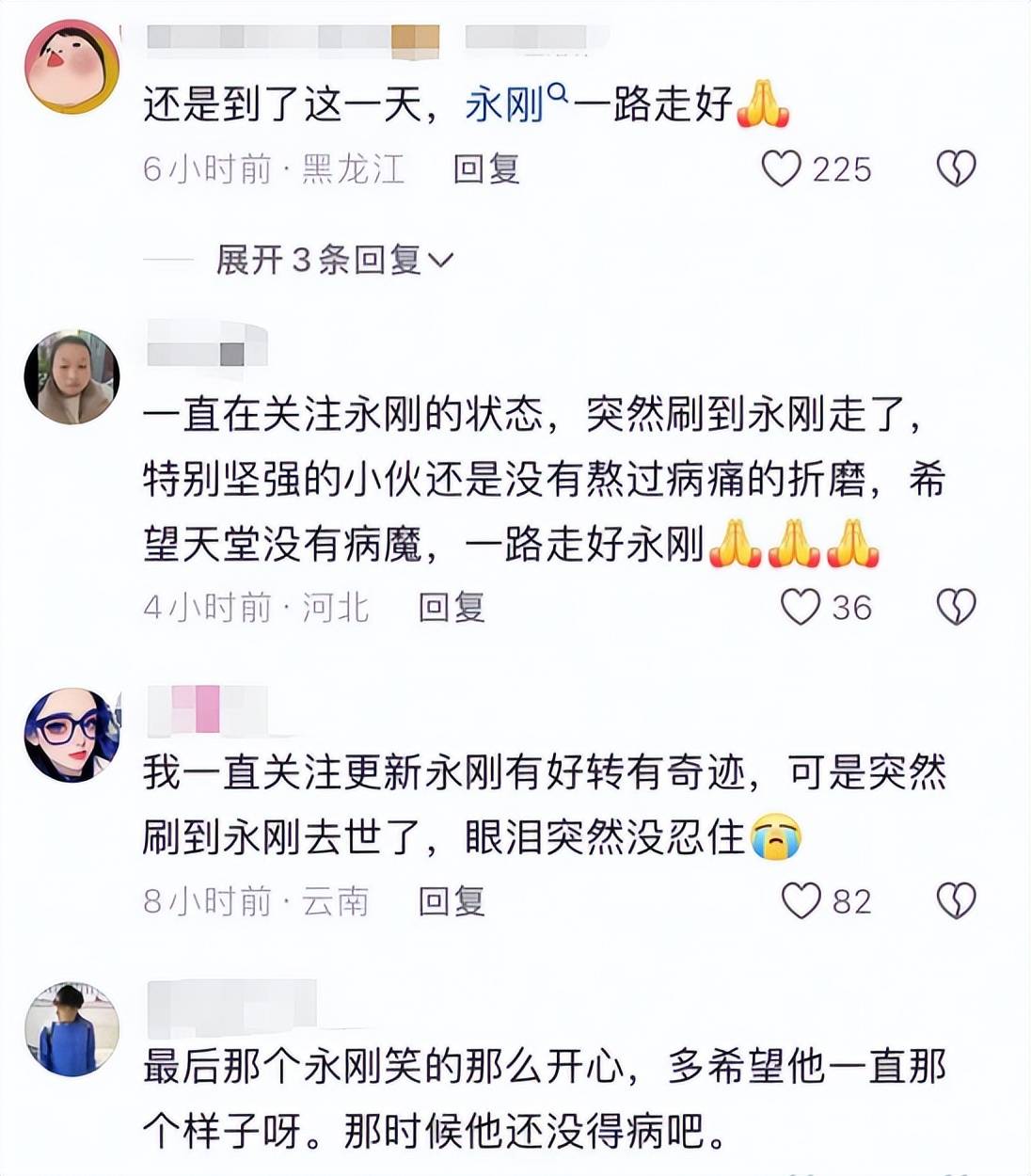This screenshot has width=1031, height=1176.
Task: Like the comment from 云南
Action: (x=801, y=901)
